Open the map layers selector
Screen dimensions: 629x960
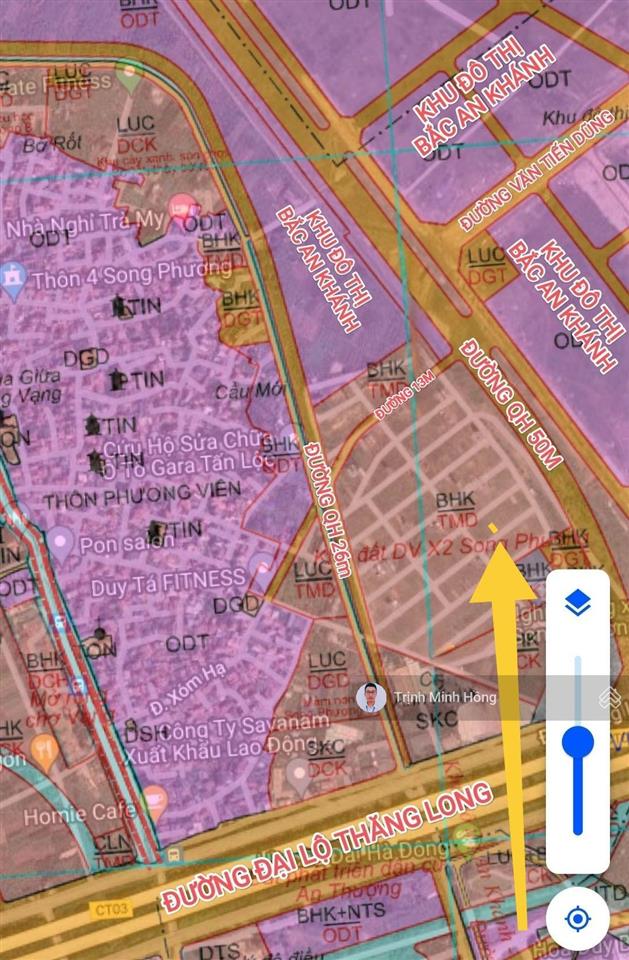578,602
